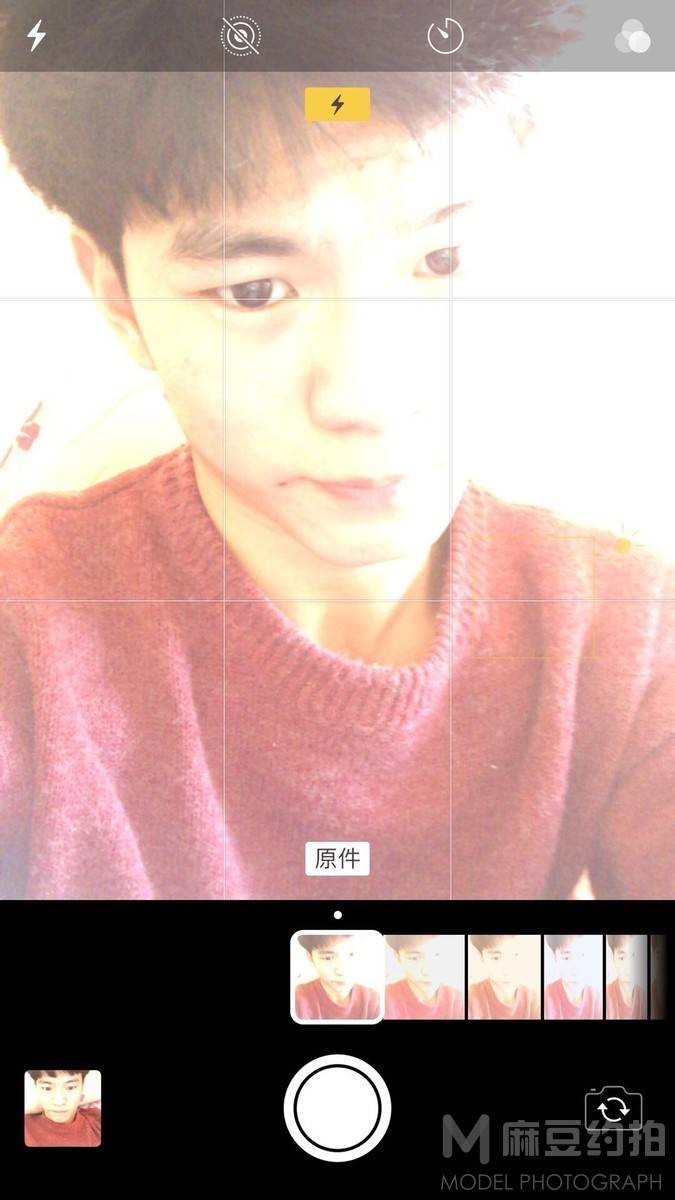Toggle the crossed-out Live Photo icon
Screen dimensions: 675x1200
coord(240,36)
